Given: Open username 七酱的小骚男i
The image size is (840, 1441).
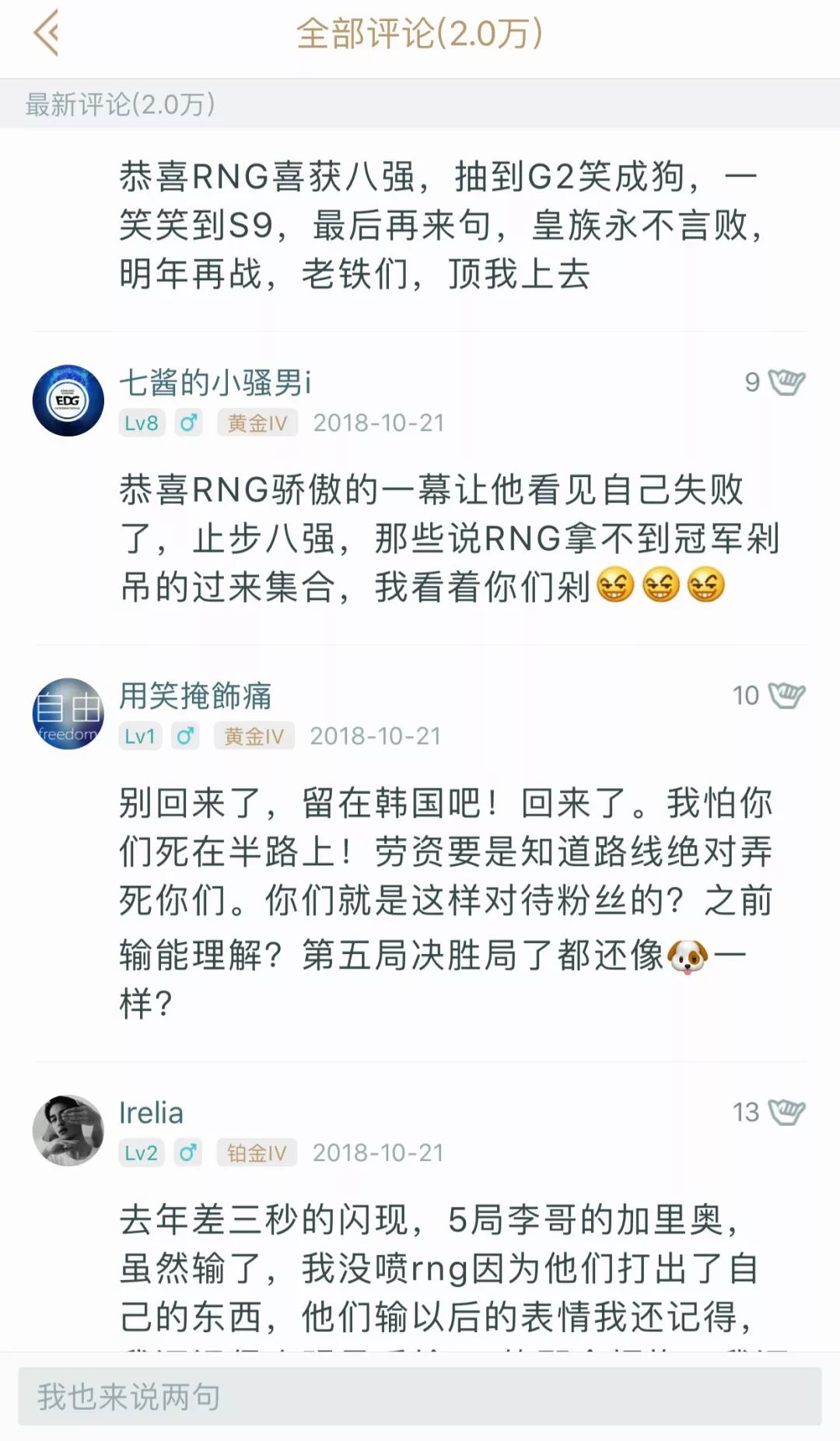Looking at the screenshot, I should pos(215,382).
